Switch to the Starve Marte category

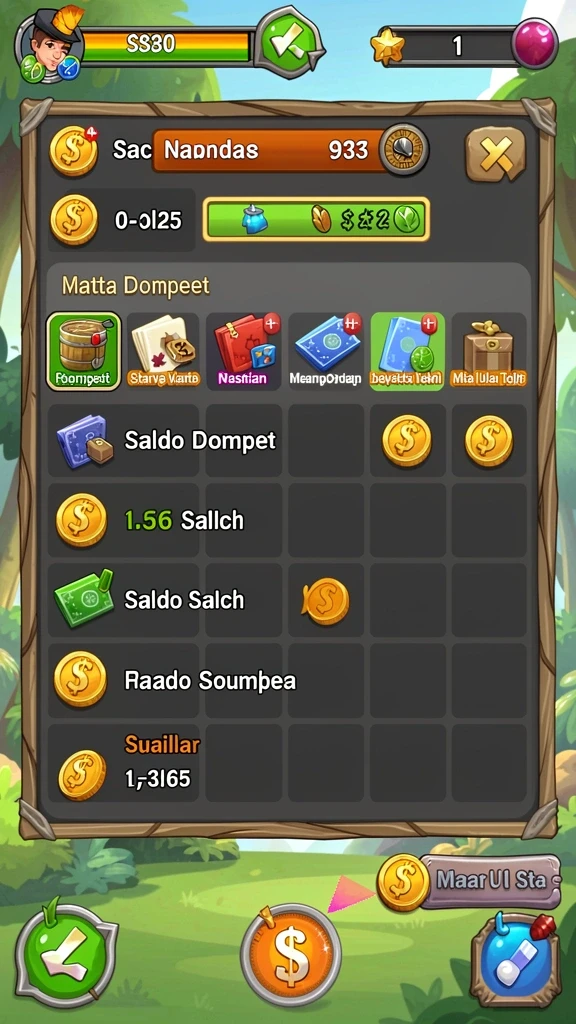(x=165, y=351)
